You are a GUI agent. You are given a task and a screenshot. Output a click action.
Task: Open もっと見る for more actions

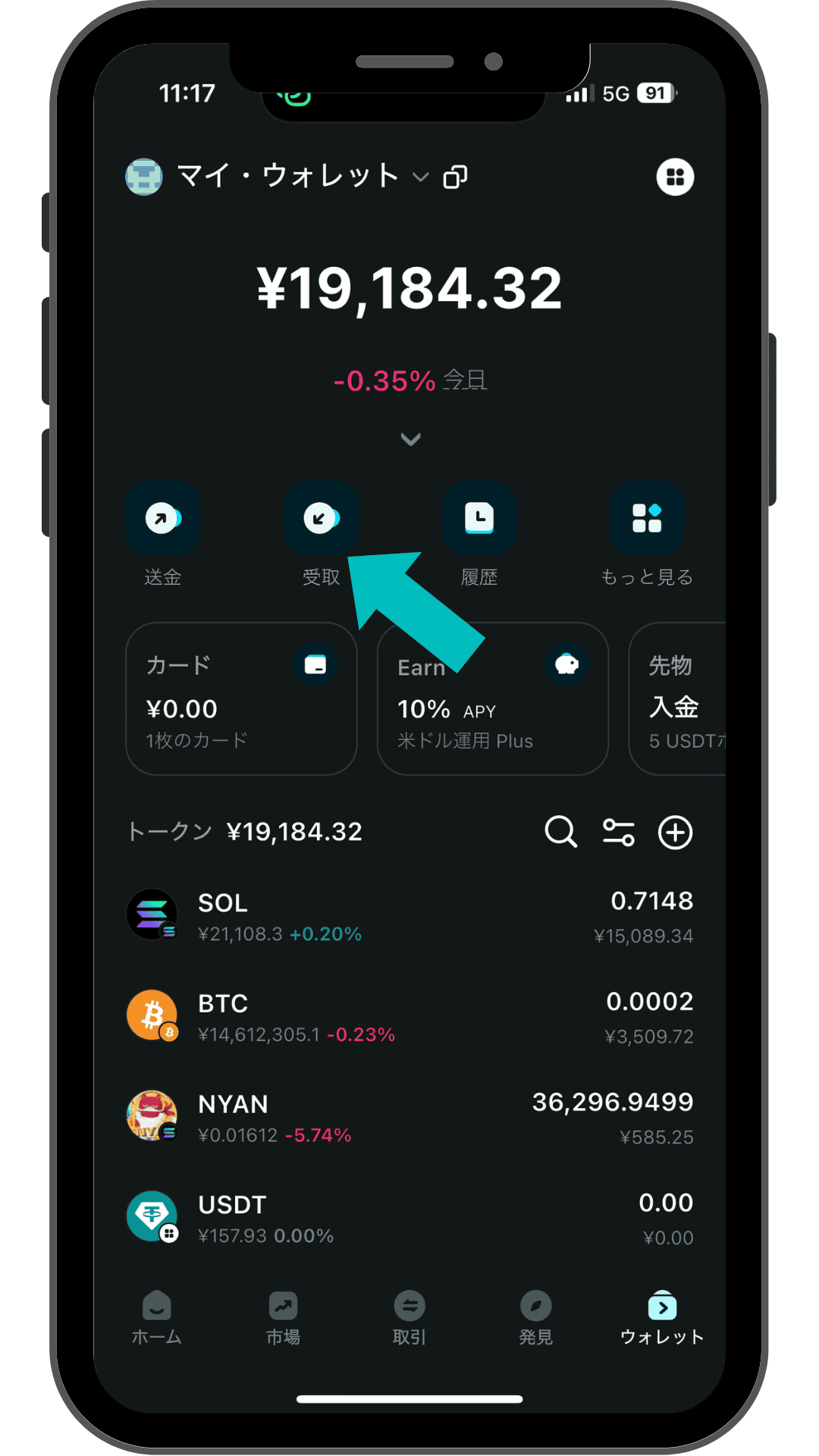point(647,519)
